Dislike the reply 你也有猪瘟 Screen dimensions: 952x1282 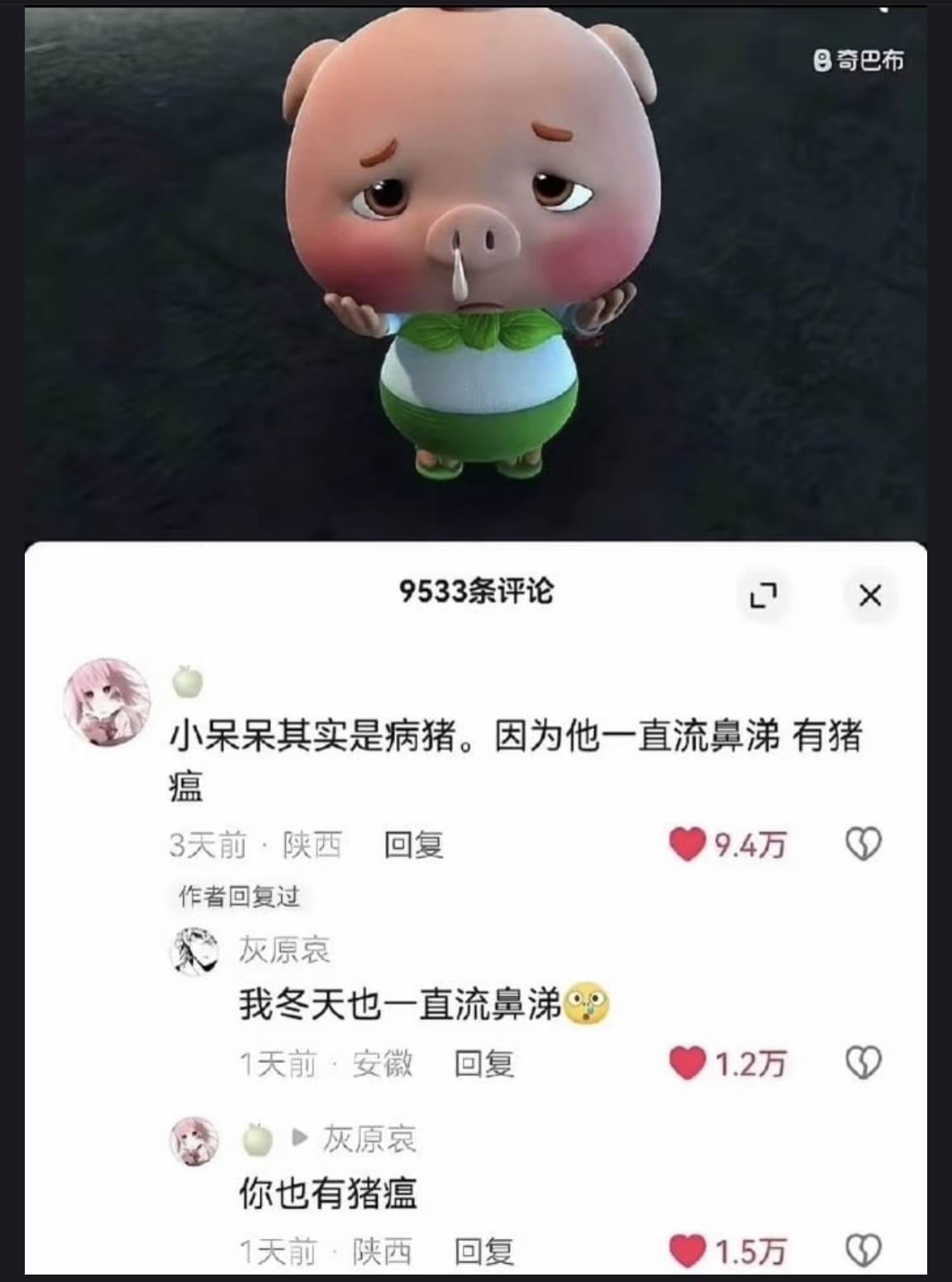[x=864, y=1251]
